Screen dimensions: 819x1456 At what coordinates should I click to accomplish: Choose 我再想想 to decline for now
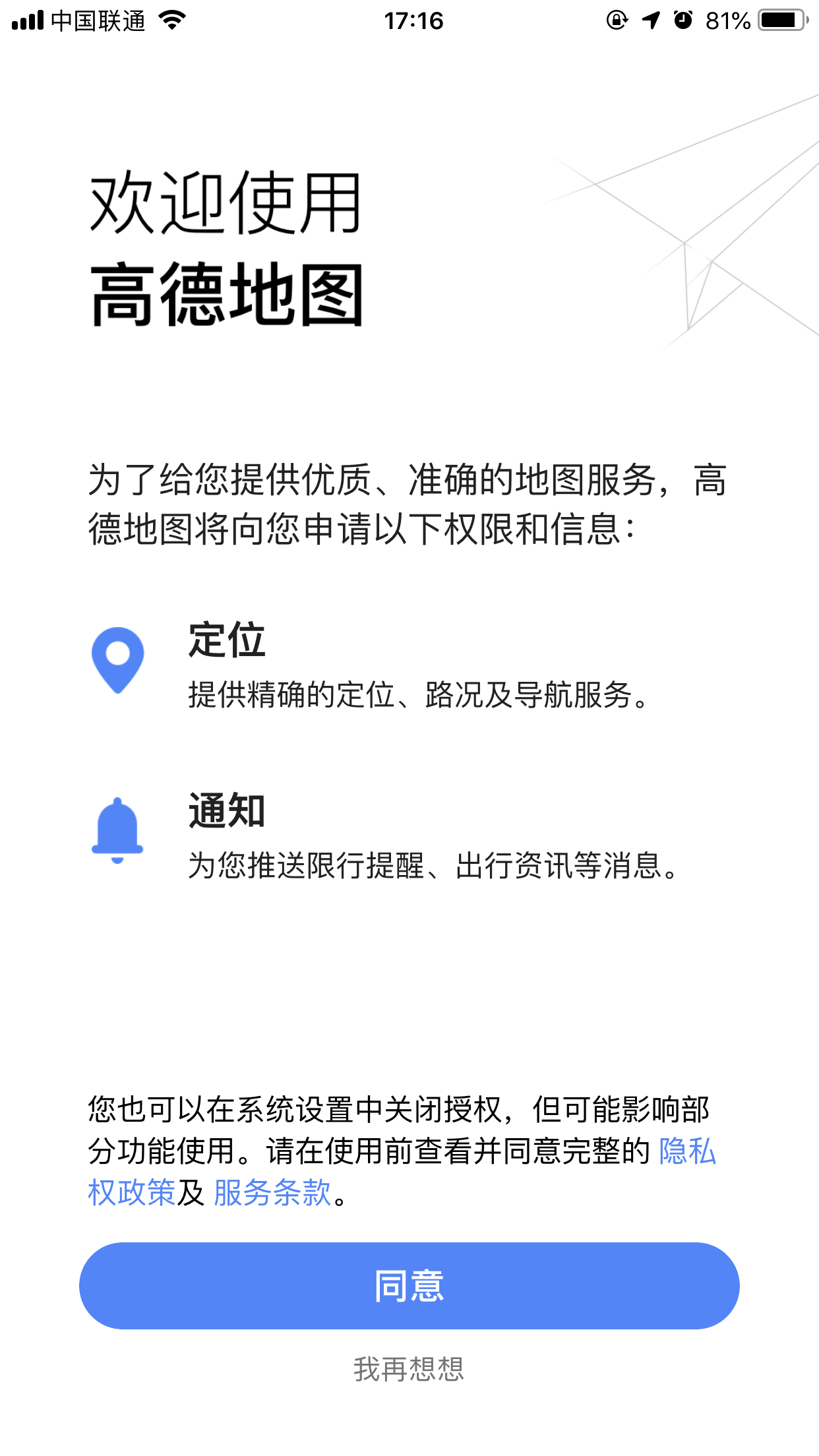pyautogui.click(x=409, y=1370)
